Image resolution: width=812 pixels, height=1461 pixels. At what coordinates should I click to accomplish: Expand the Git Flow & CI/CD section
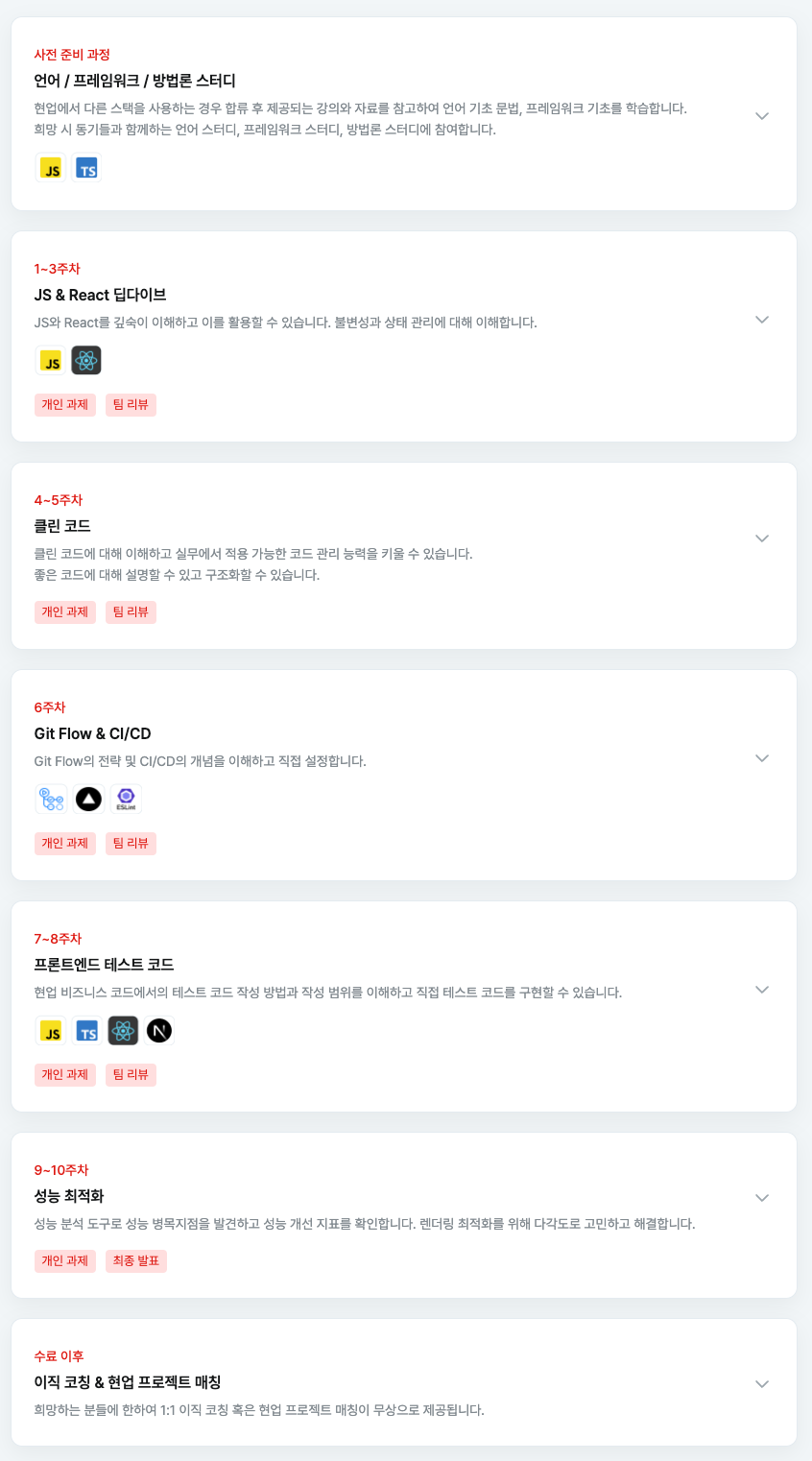click(762, 758)
